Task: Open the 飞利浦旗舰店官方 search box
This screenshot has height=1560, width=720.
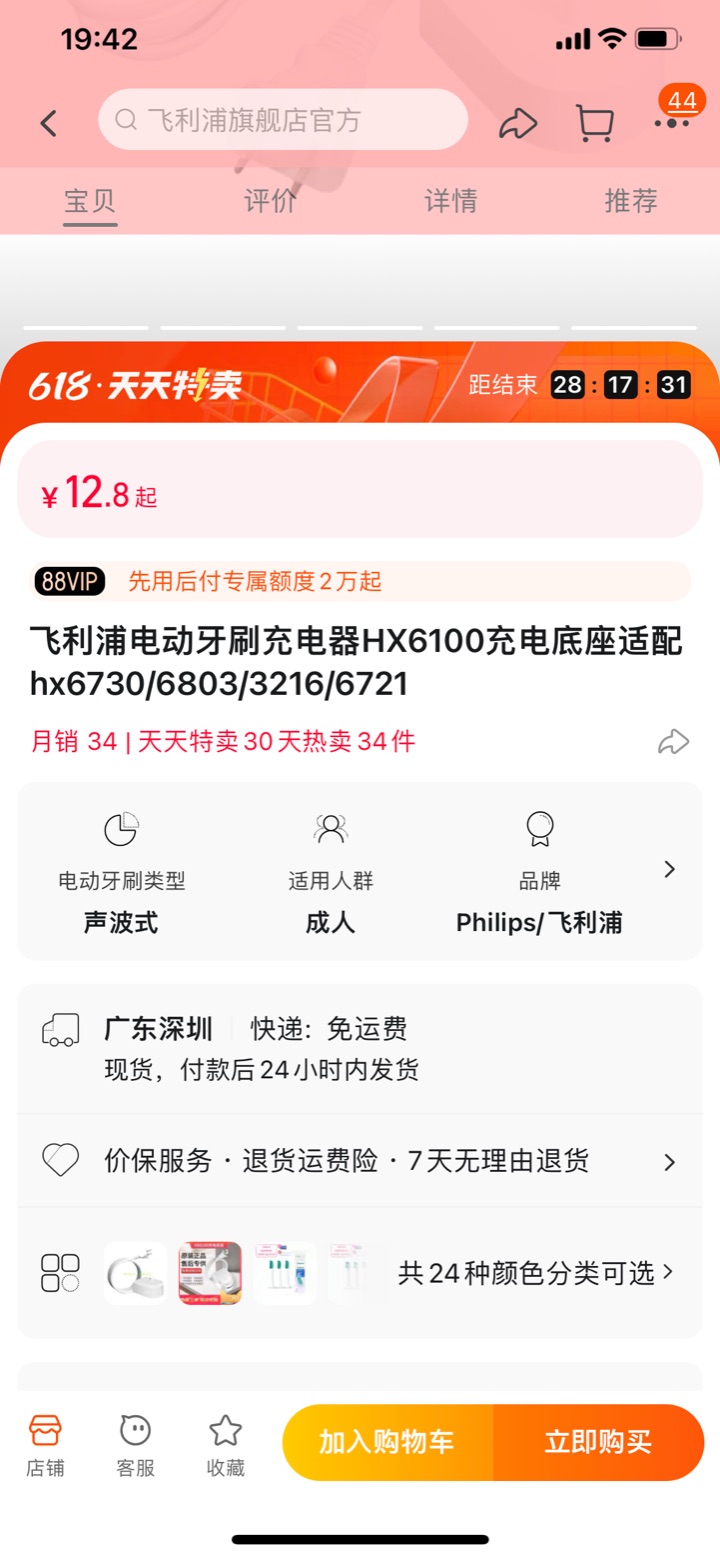Action: [283, 120]
